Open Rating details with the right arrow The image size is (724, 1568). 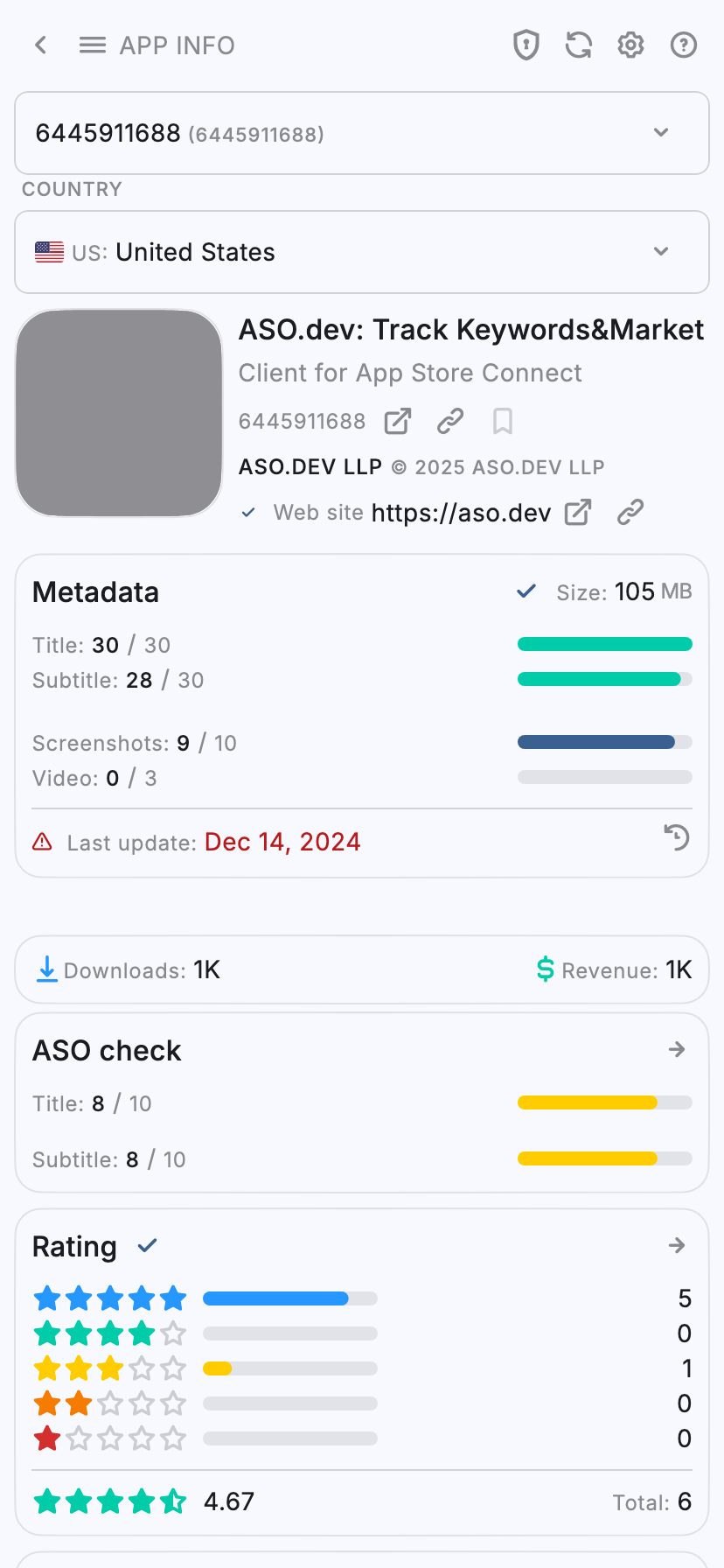pos(677,1245)
